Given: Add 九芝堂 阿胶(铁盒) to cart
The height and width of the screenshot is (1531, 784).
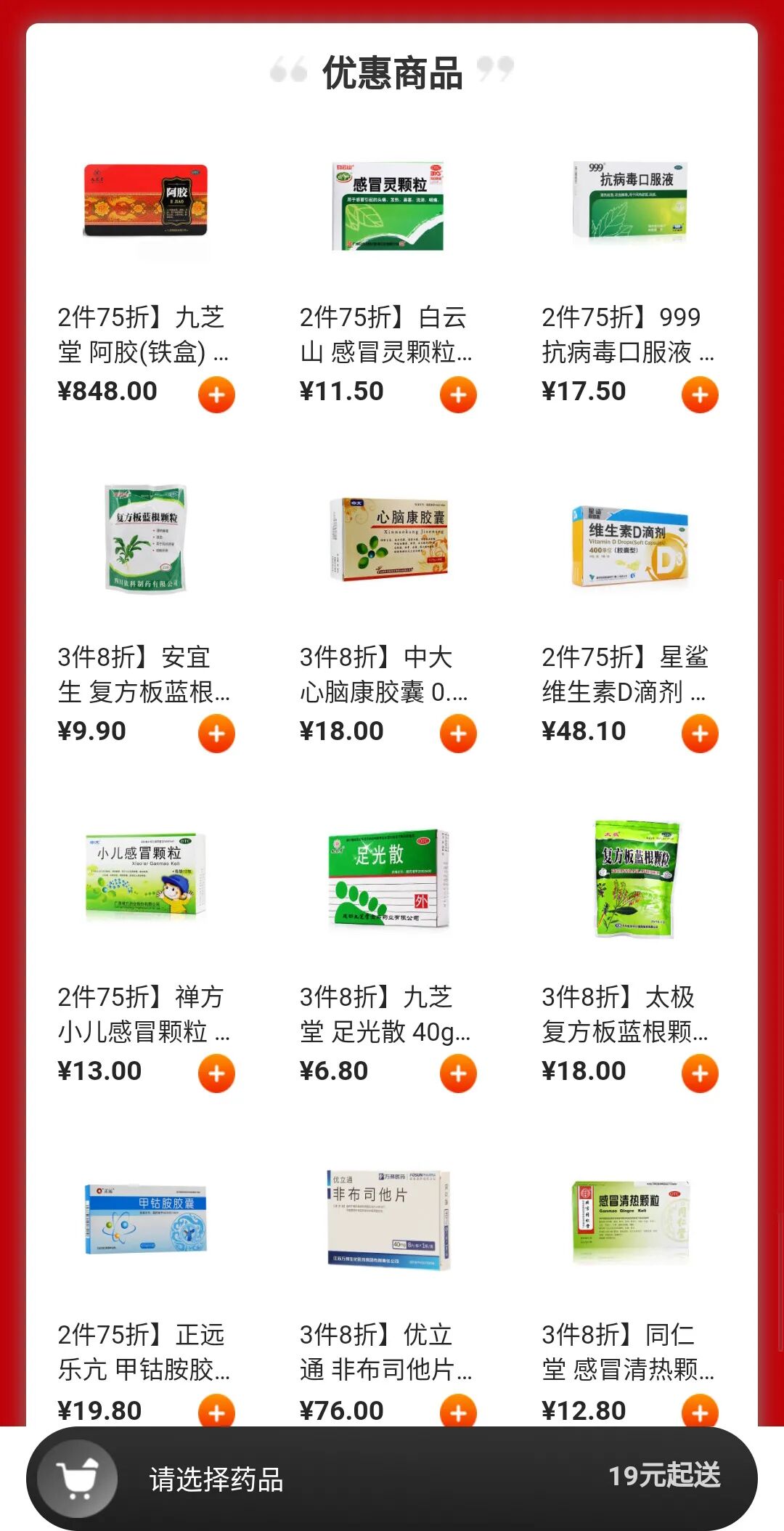Looking at the screenshot, I should point(216,394).
